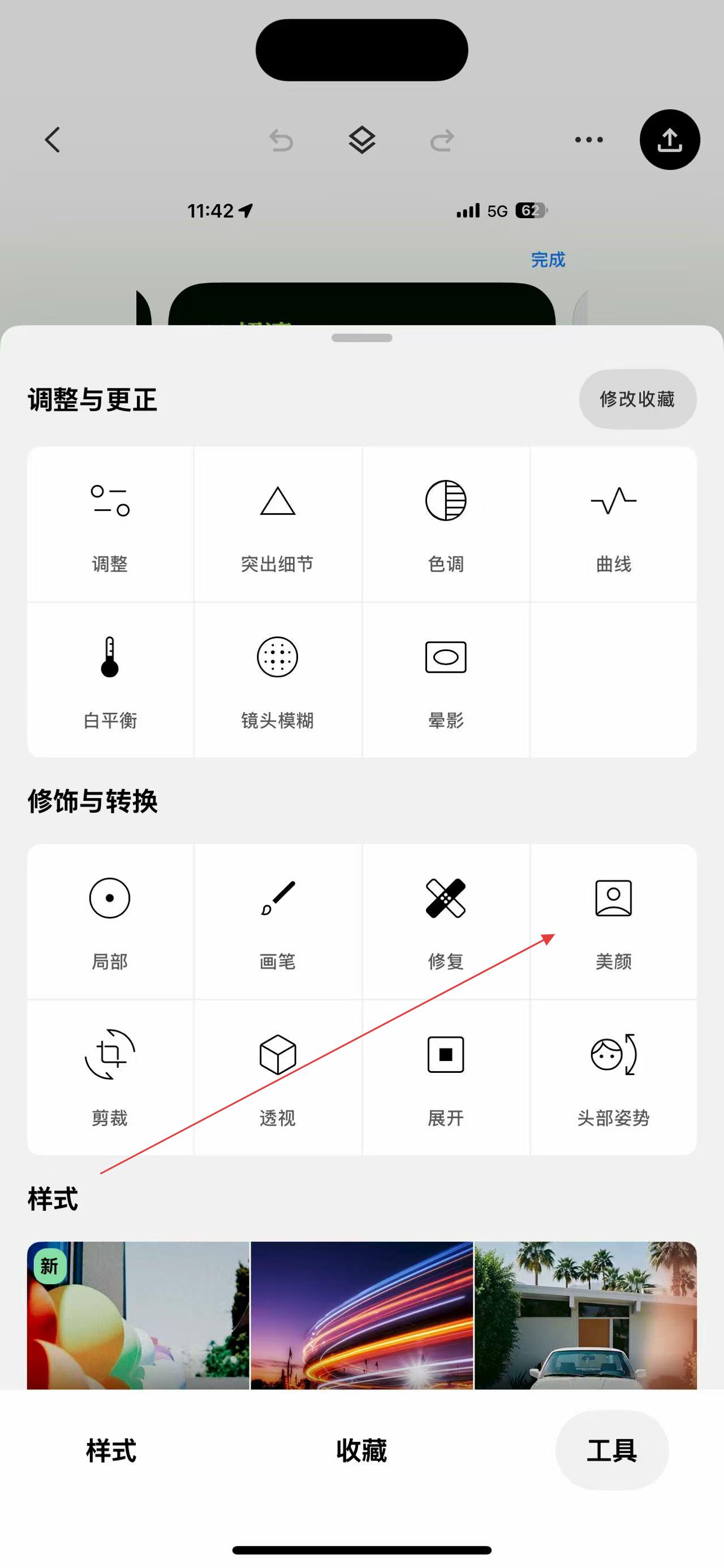This screenshot has height=1568, width=724.
Task: Open the 剪裁 crop tool
Action: (x=110, y=1077)
